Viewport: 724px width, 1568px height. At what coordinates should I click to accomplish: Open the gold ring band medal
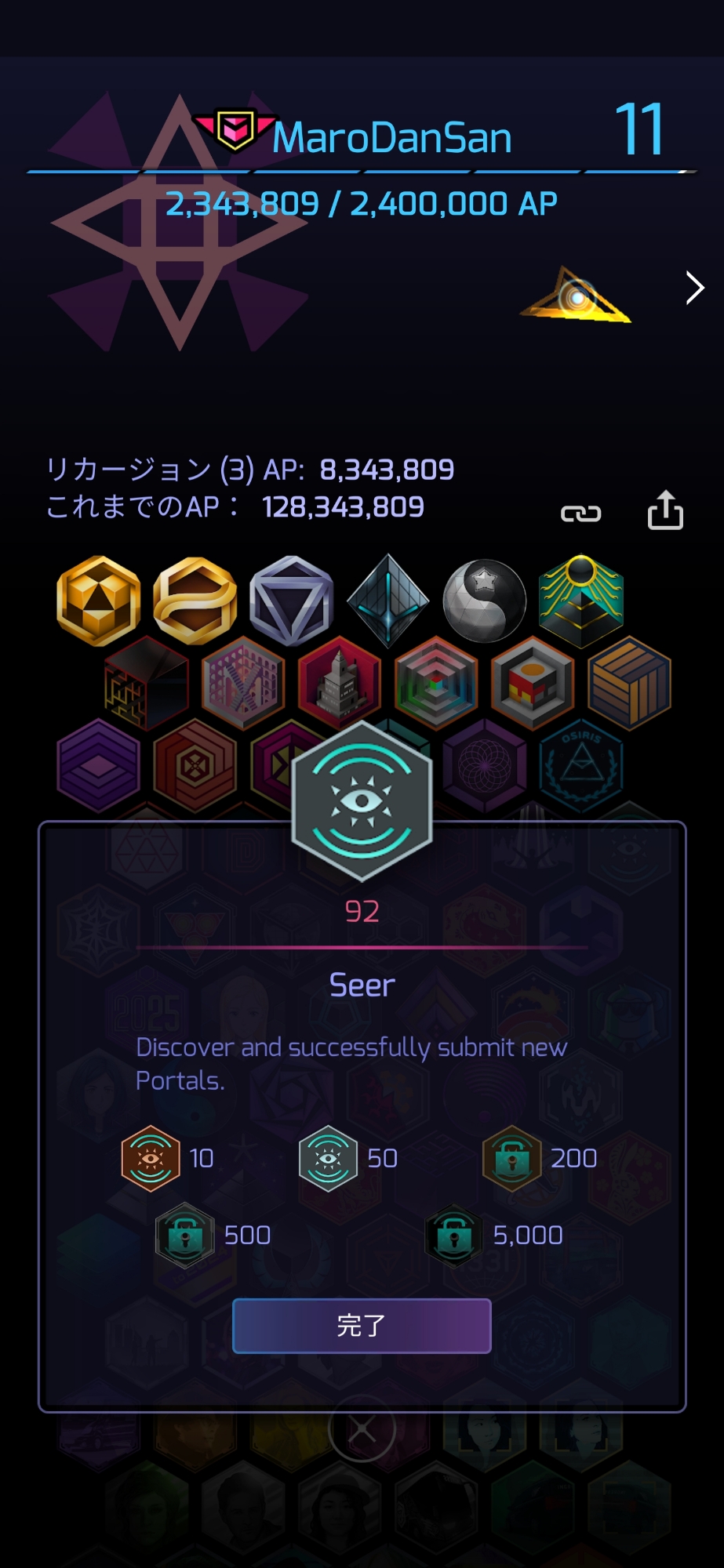click(195, 601)
